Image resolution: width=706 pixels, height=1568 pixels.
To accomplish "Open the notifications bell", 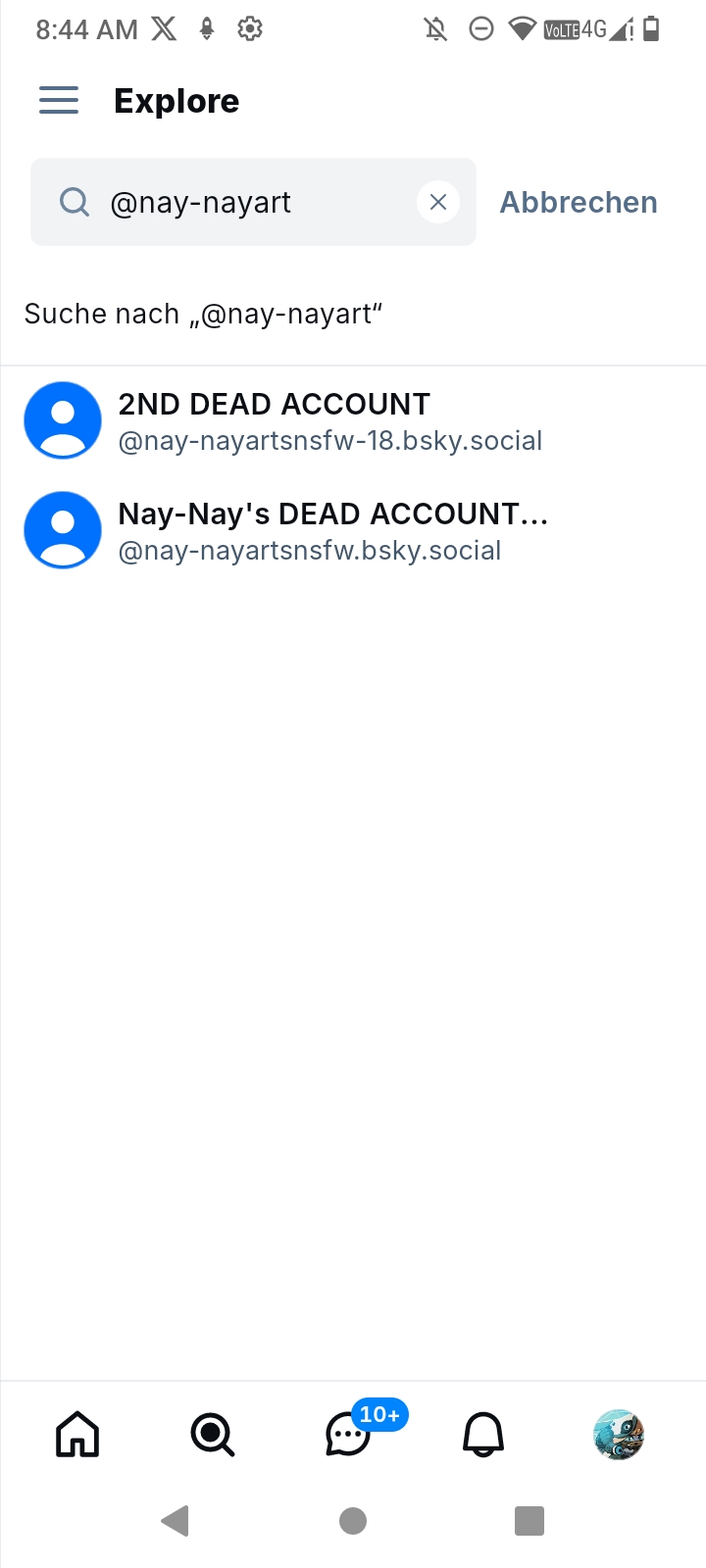I will (x=483, y=1436).
